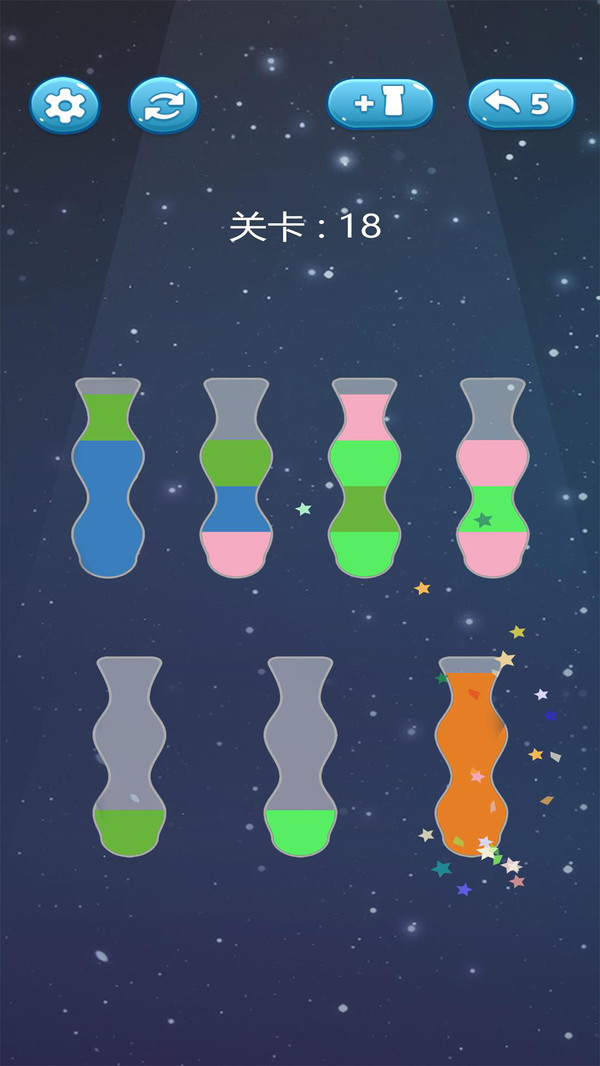Select the bottle with pink liquid on top of green layers
This screenshot has width=600, height=1066.
coord(364,480)
